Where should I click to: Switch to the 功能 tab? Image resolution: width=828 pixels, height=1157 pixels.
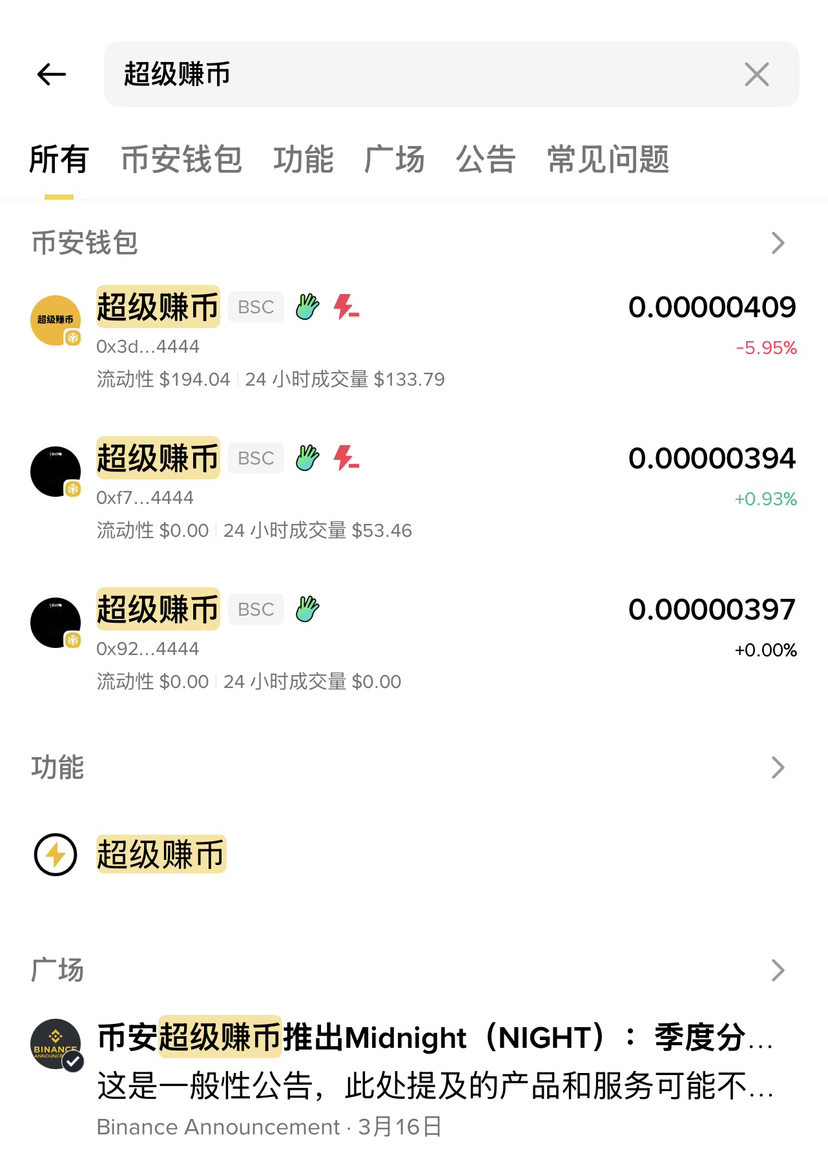303,159
